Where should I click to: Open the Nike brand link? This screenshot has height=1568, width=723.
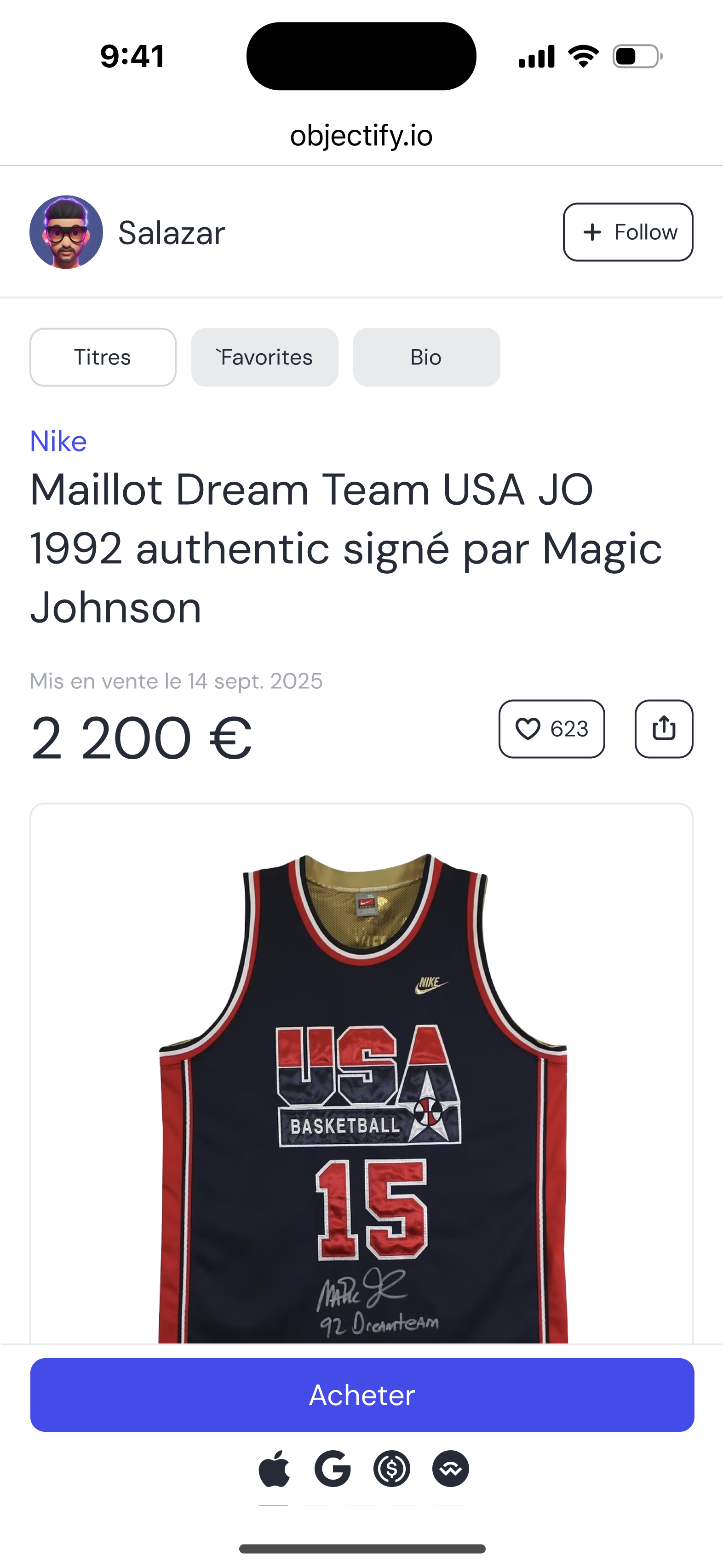[x=58, y=441]
